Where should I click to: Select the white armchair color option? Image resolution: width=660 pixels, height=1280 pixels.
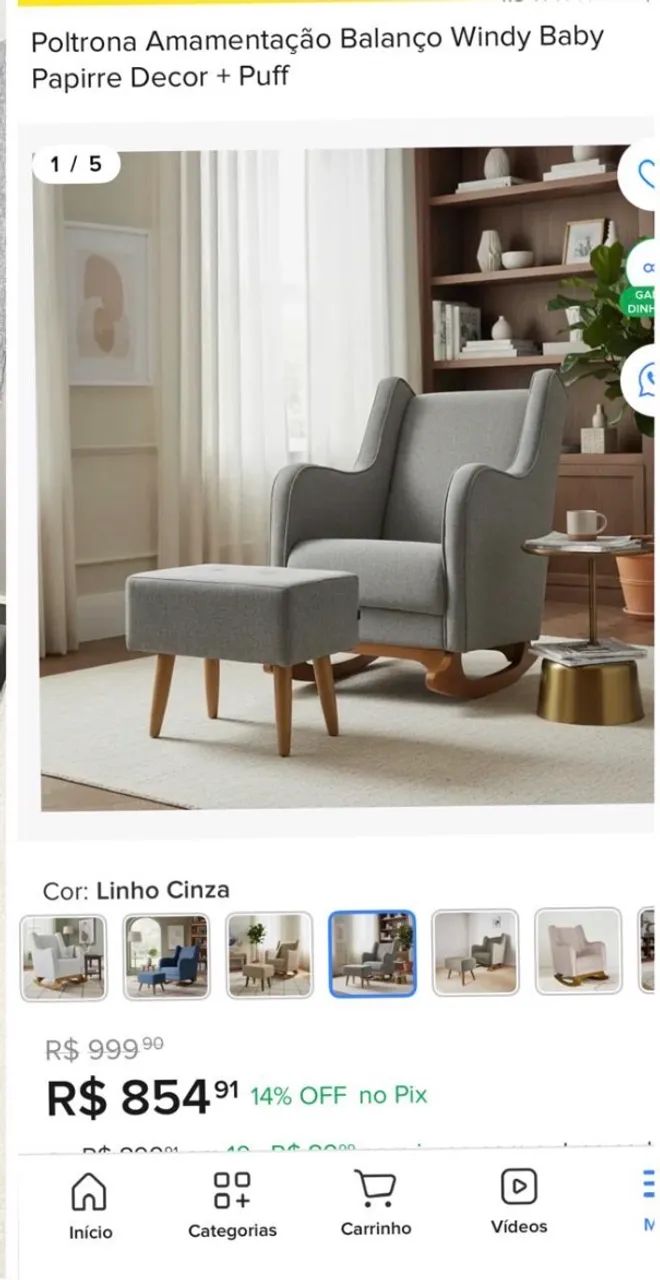[63, 954]
